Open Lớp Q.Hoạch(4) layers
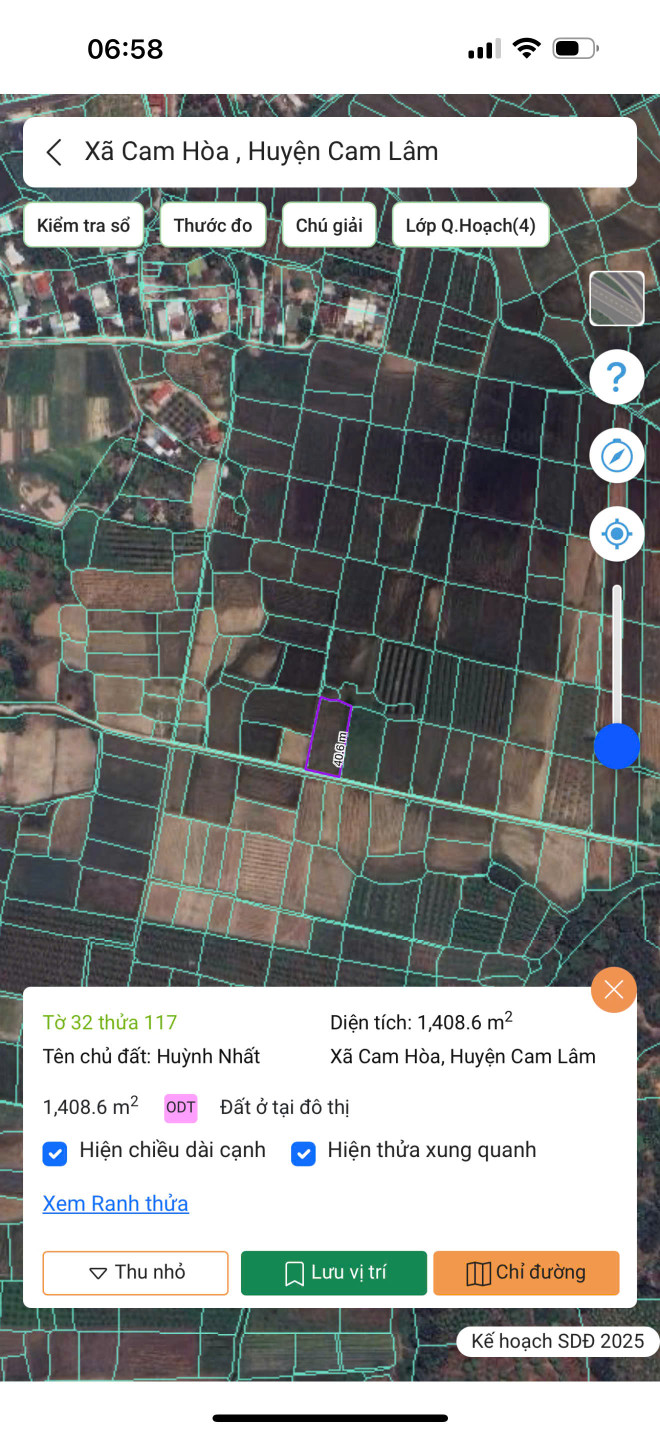 click(x=470, y=226)
